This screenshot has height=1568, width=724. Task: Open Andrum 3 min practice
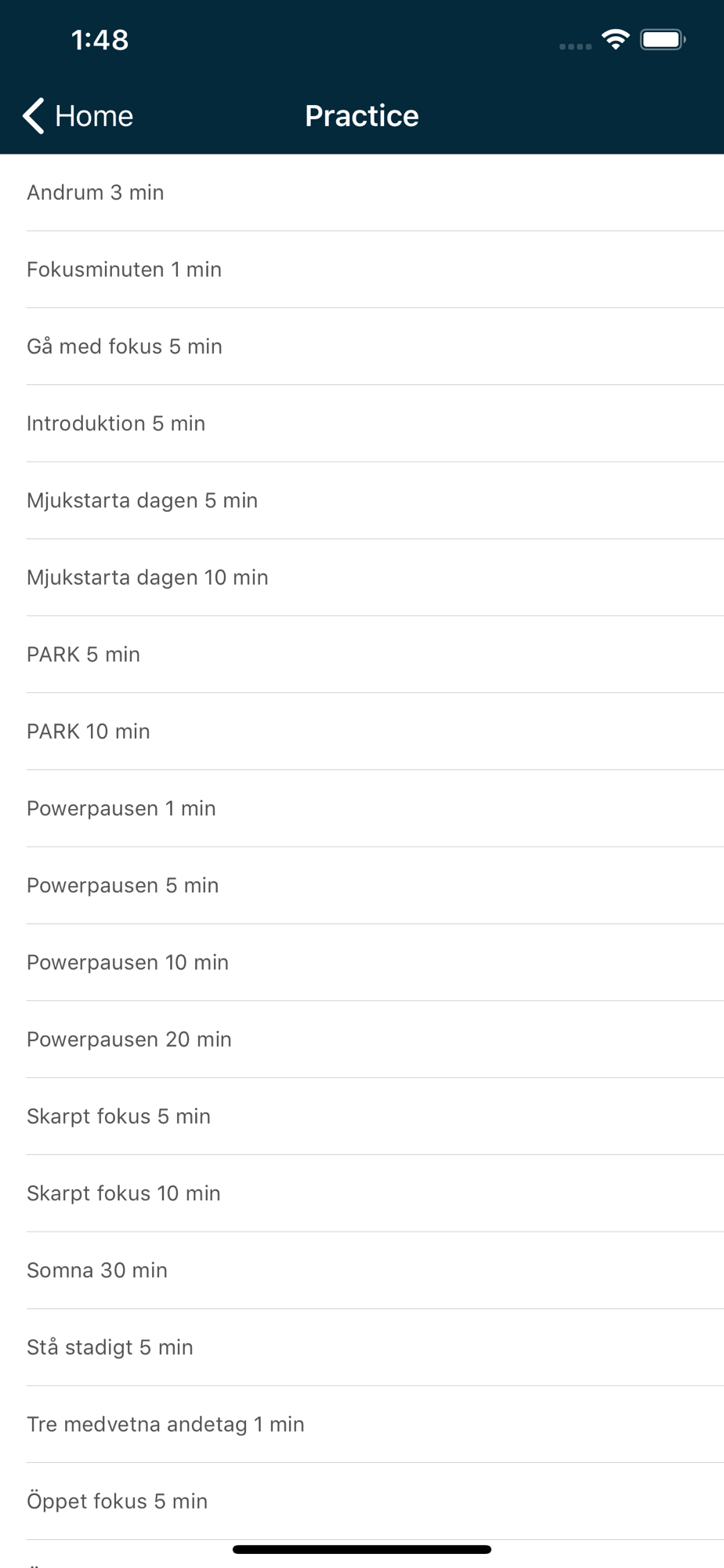362,193
